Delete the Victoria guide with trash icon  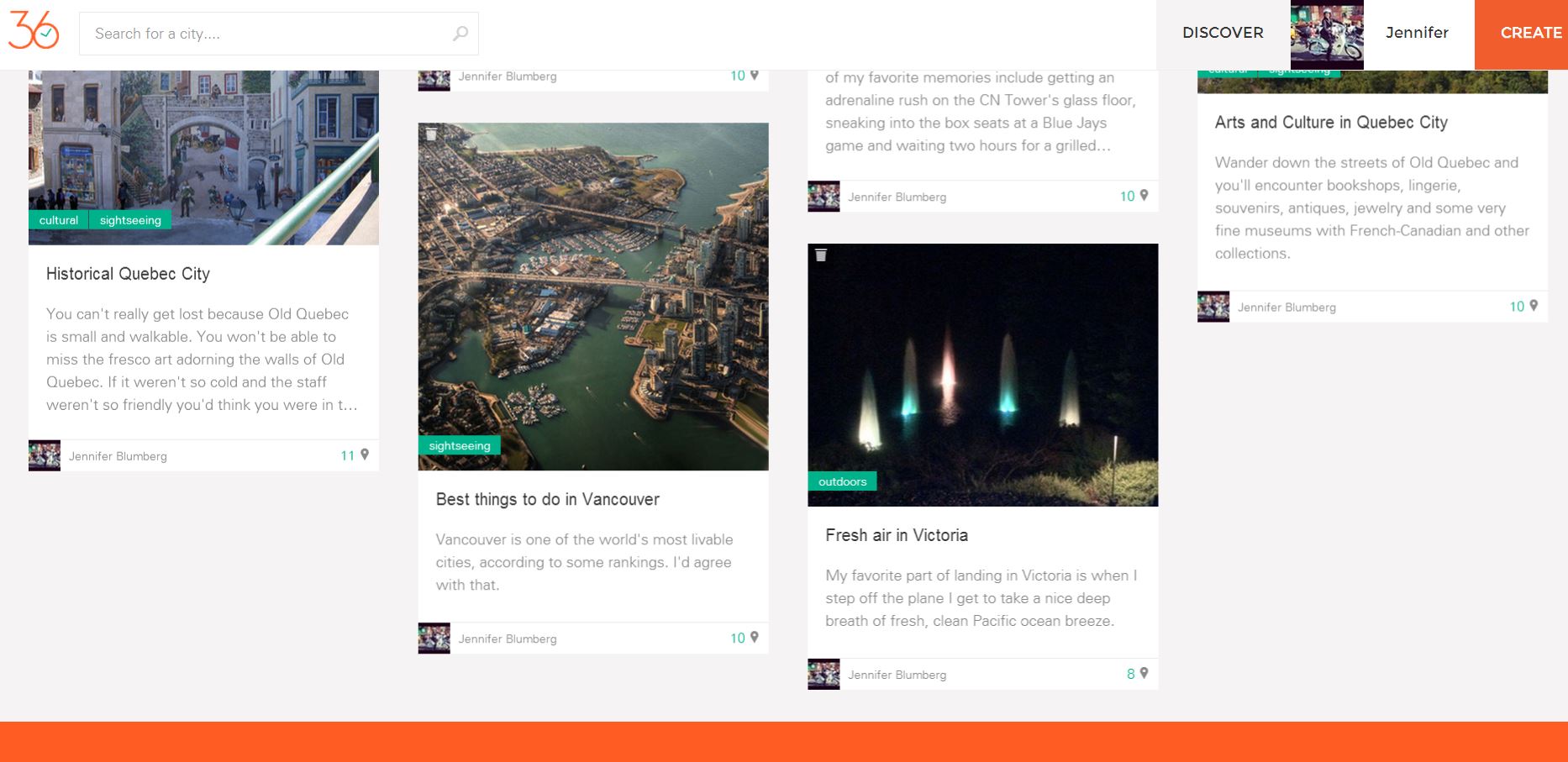[x=821, y=255]
